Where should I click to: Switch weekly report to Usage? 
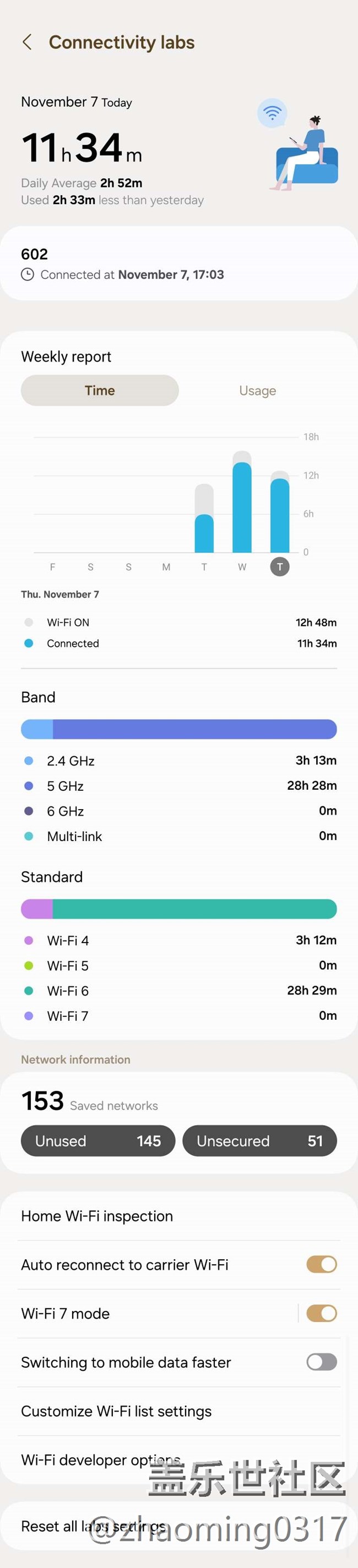(257, 391)
